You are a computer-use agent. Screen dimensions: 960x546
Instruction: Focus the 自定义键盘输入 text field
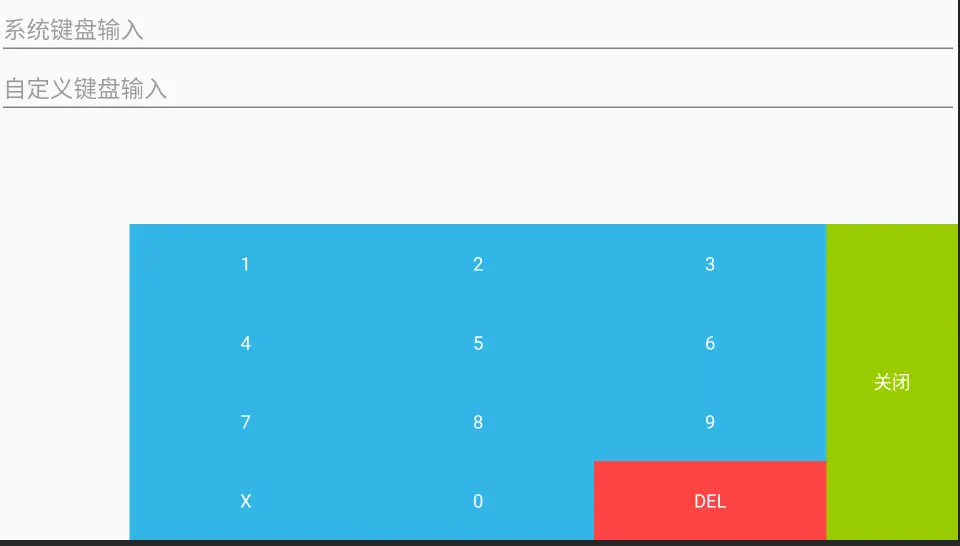(477, 89)
